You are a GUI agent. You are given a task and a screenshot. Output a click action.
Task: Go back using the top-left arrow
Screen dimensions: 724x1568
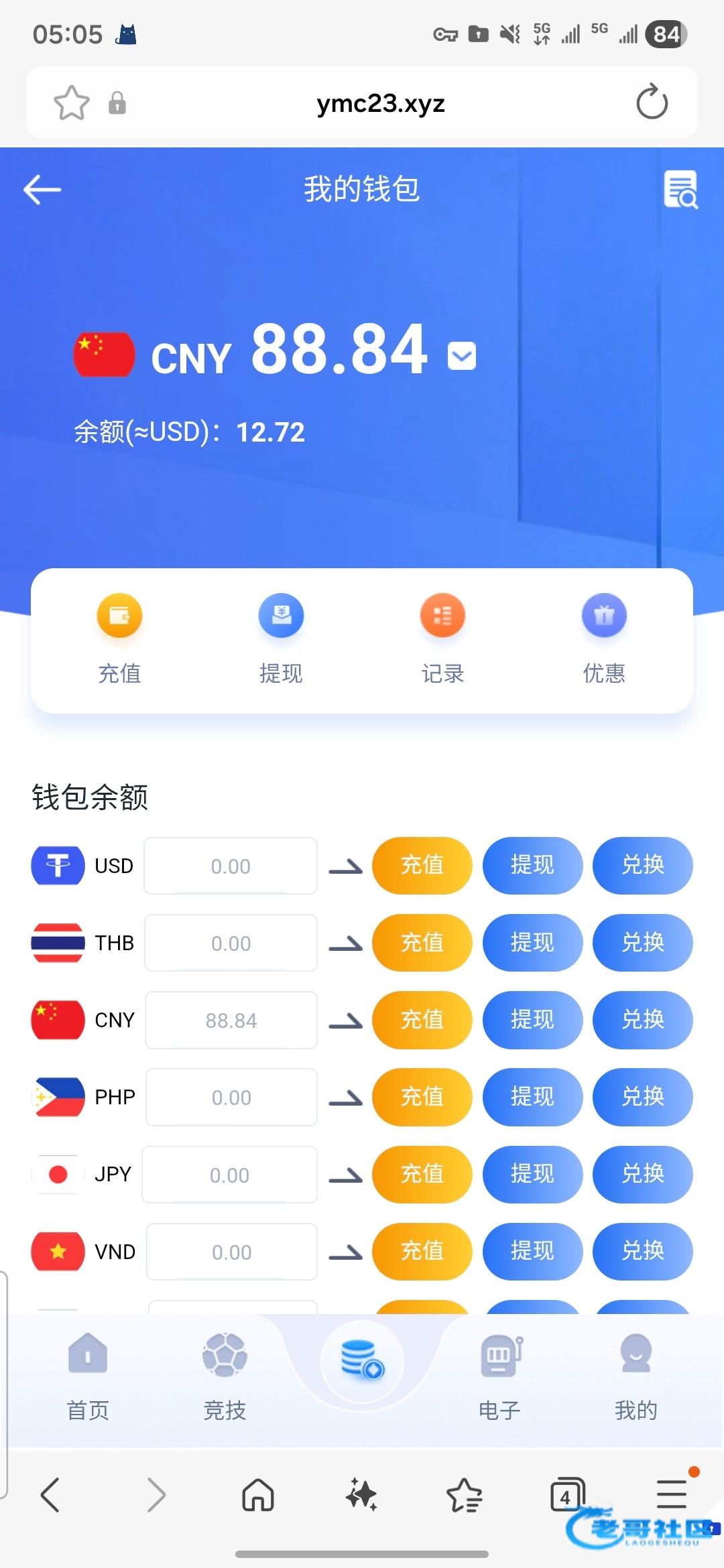pos(42,190)
